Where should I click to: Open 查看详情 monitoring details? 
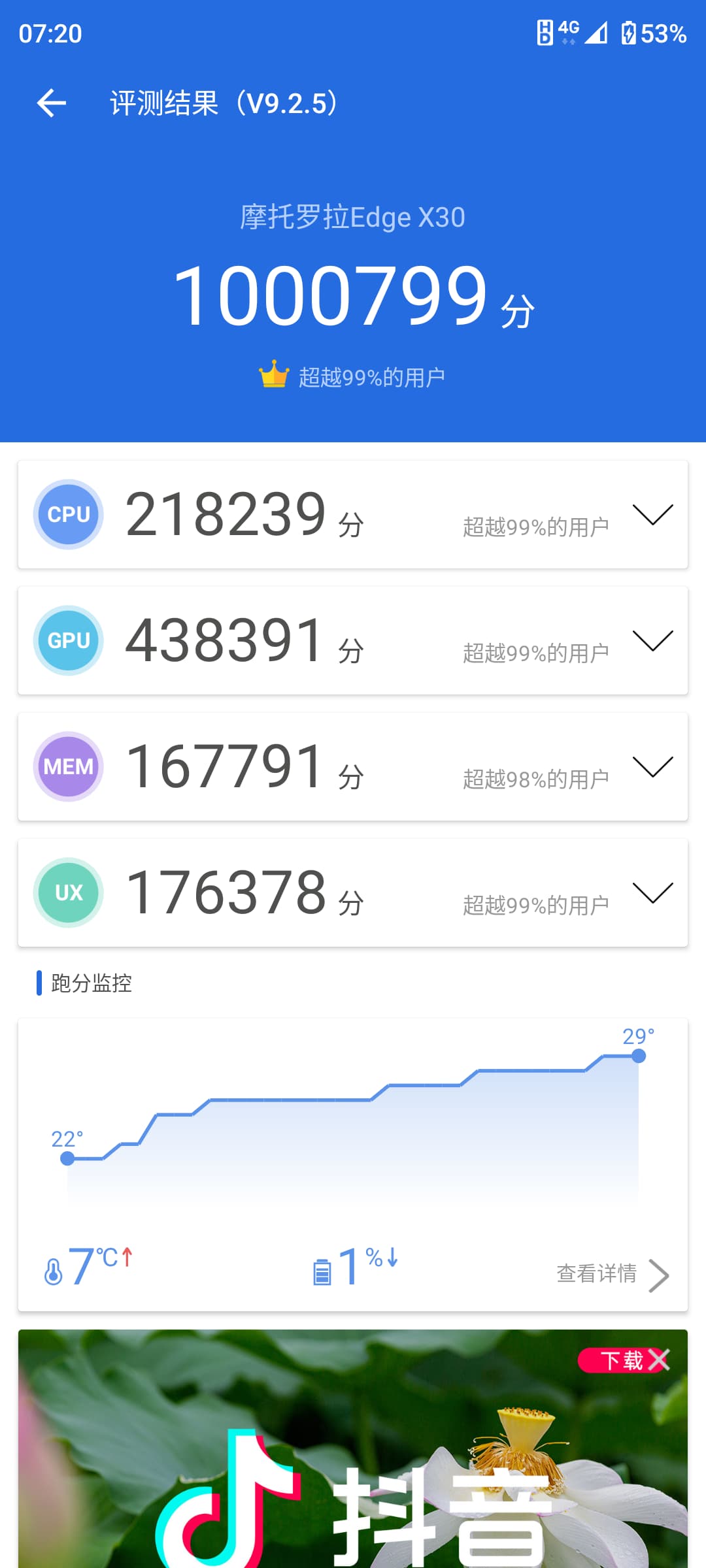[x=613, y=1275]
